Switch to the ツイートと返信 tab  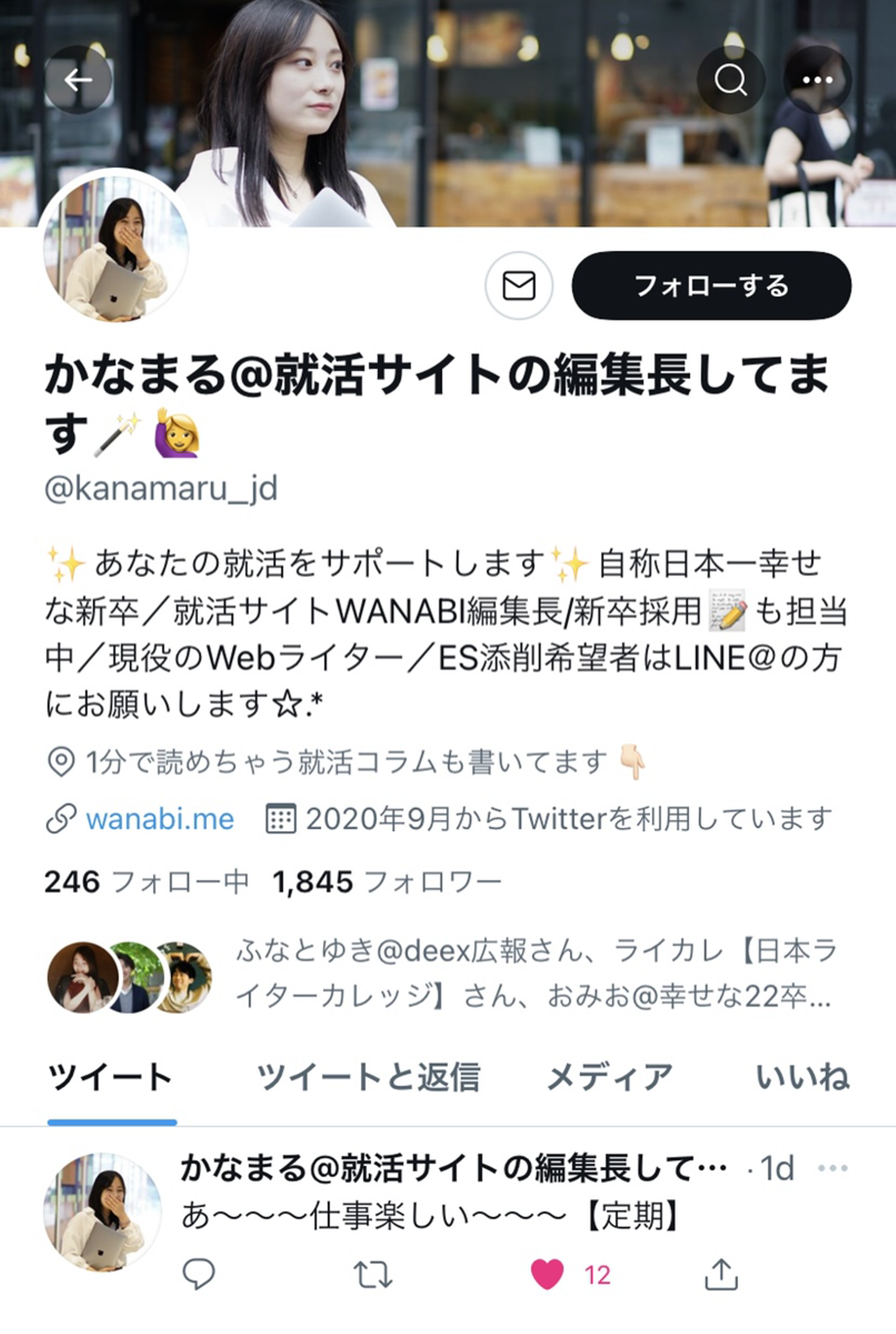tap(368, 1078)
